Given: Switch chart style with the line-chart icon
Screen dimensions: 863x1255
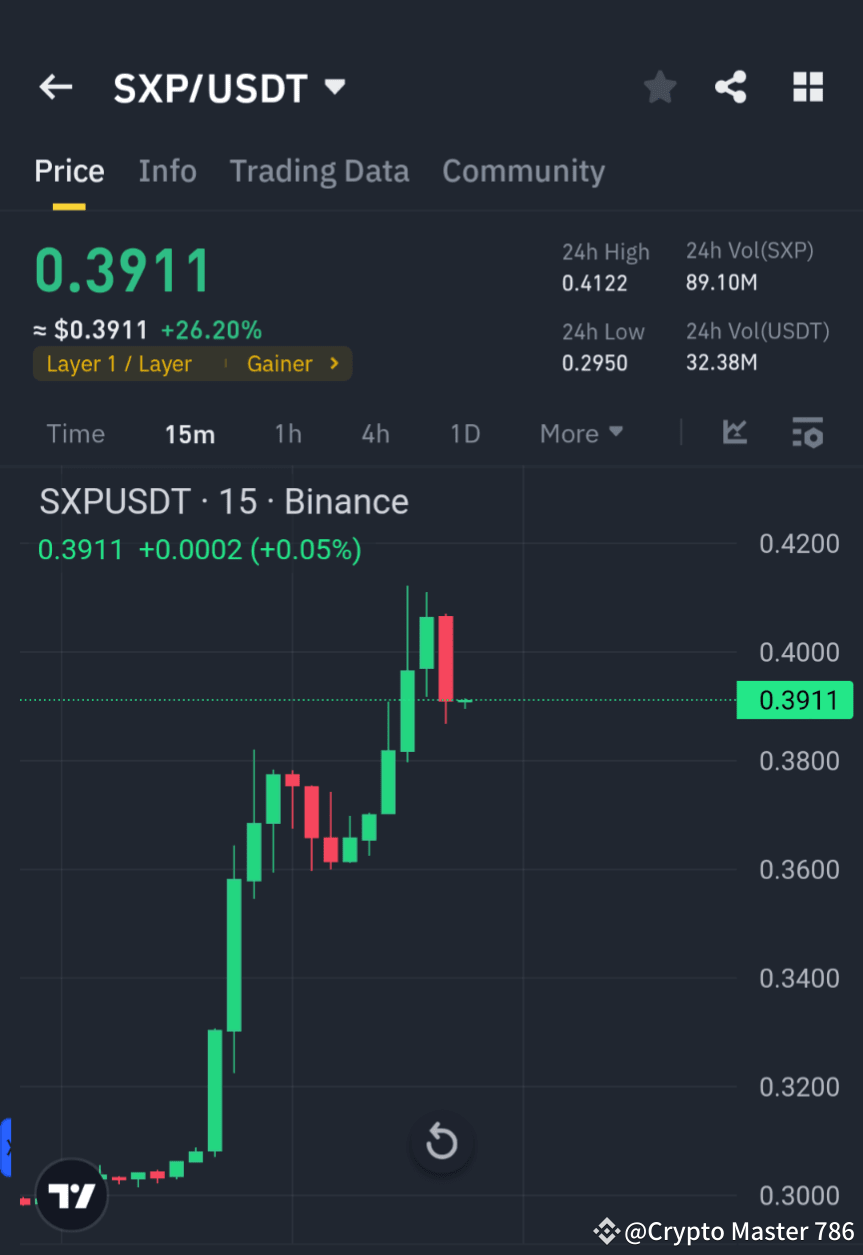Looking at the screenshot, I should pos(735,433).
